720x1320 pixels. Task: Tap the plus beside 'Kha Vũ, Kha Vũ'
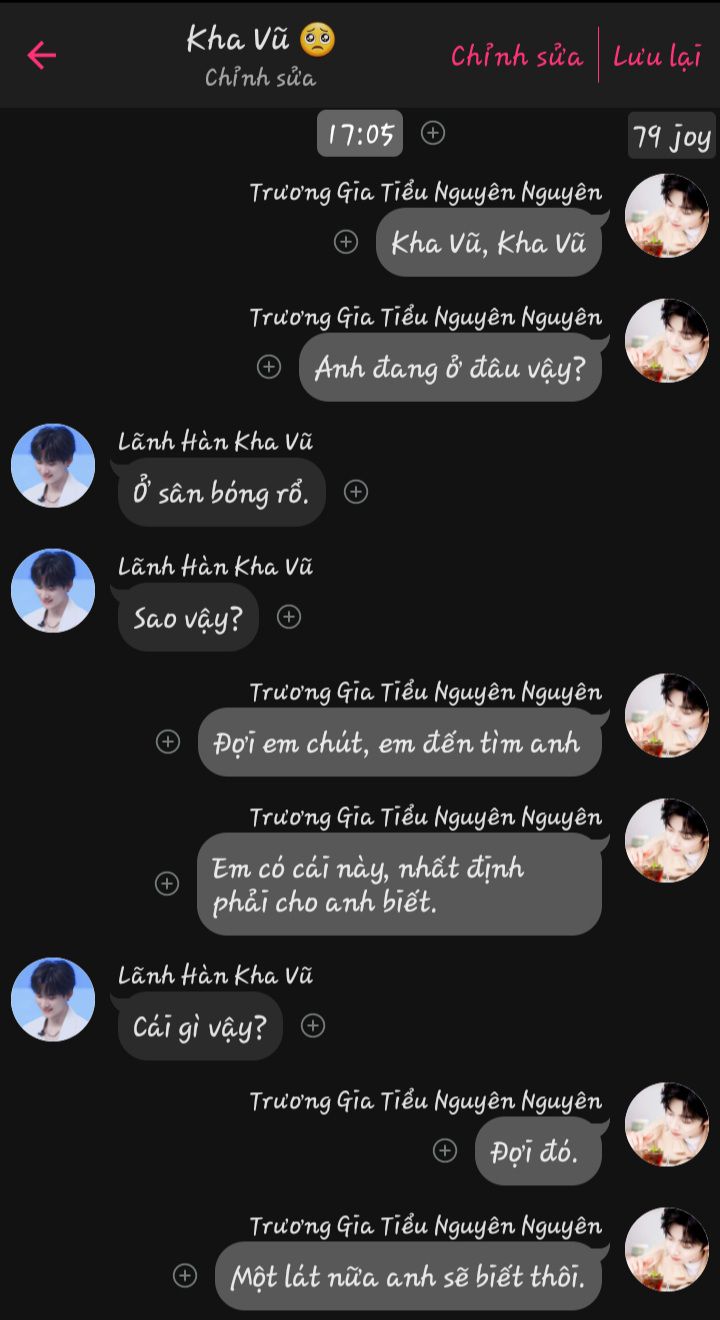tap(345, 242)
